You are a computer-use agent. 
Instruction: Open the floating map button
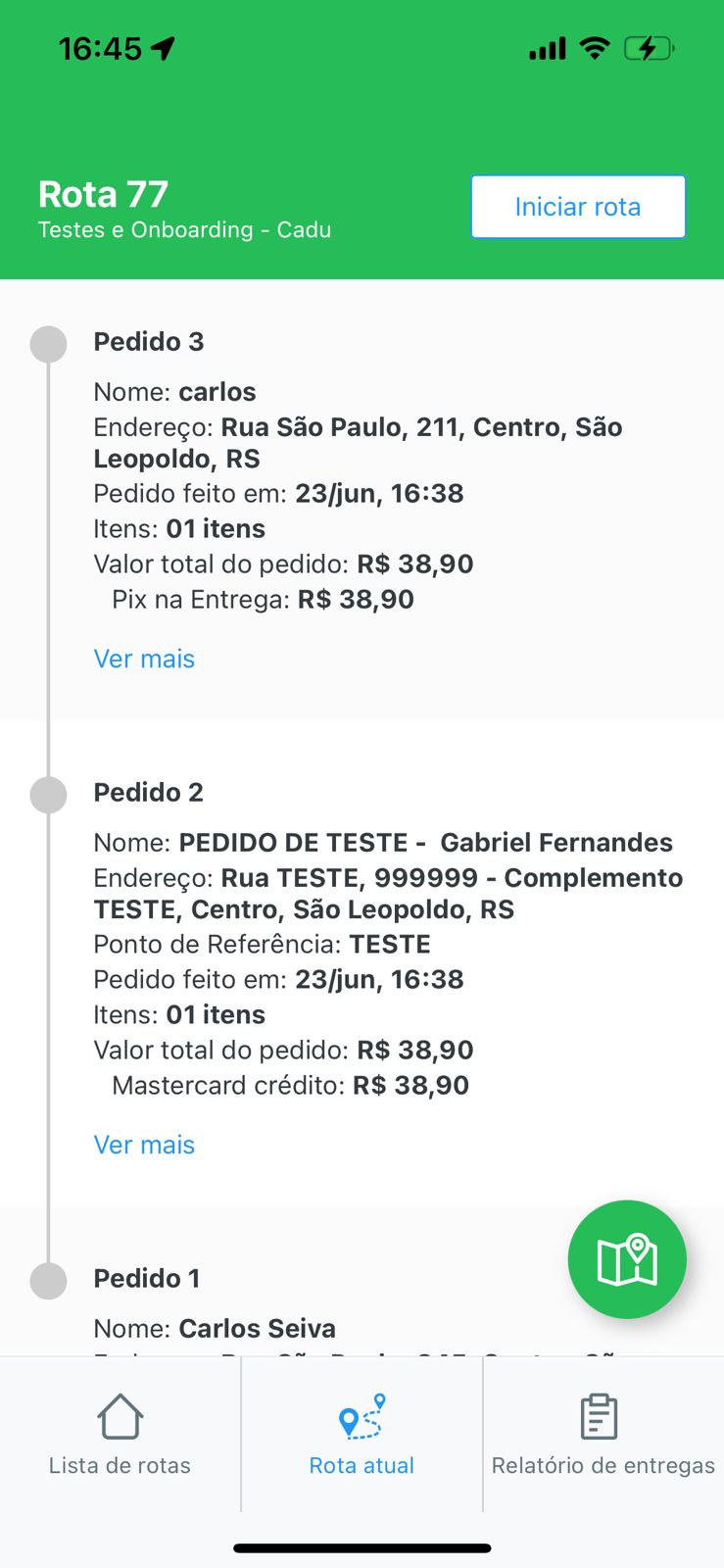[x=627, y=1259]
